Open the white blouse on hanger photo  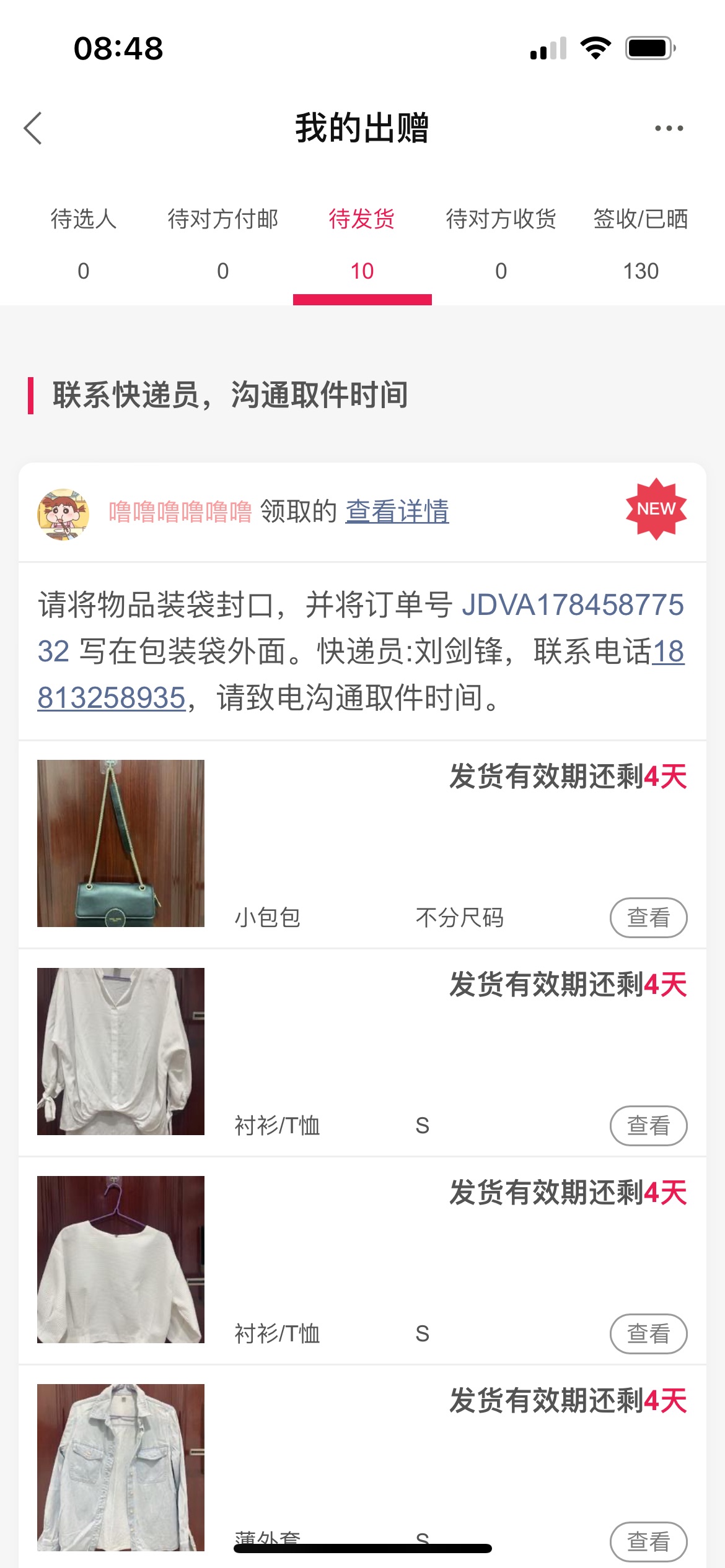click(121, 1260)
